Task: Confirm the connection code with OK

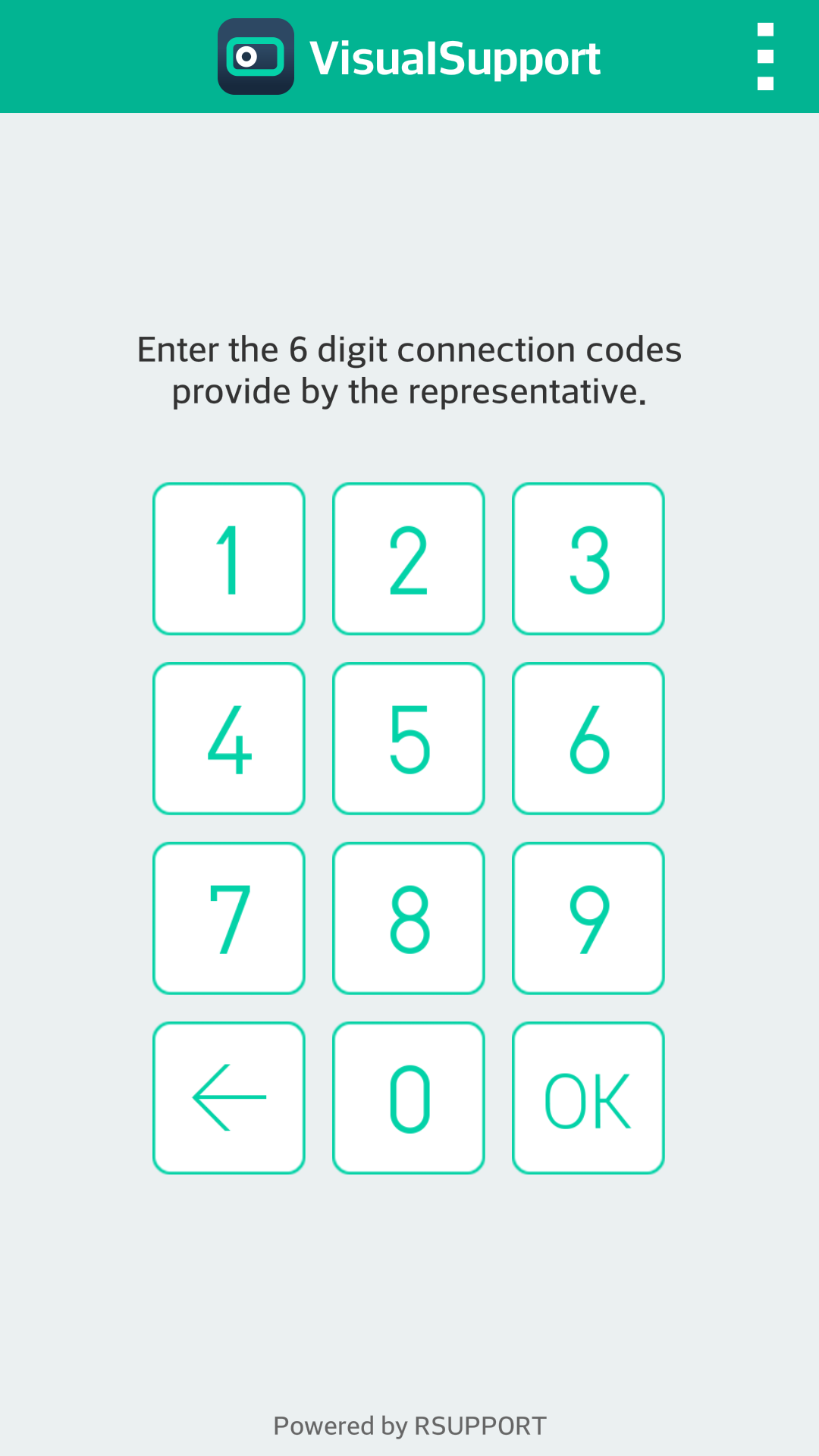Action: click(588, 1098)
